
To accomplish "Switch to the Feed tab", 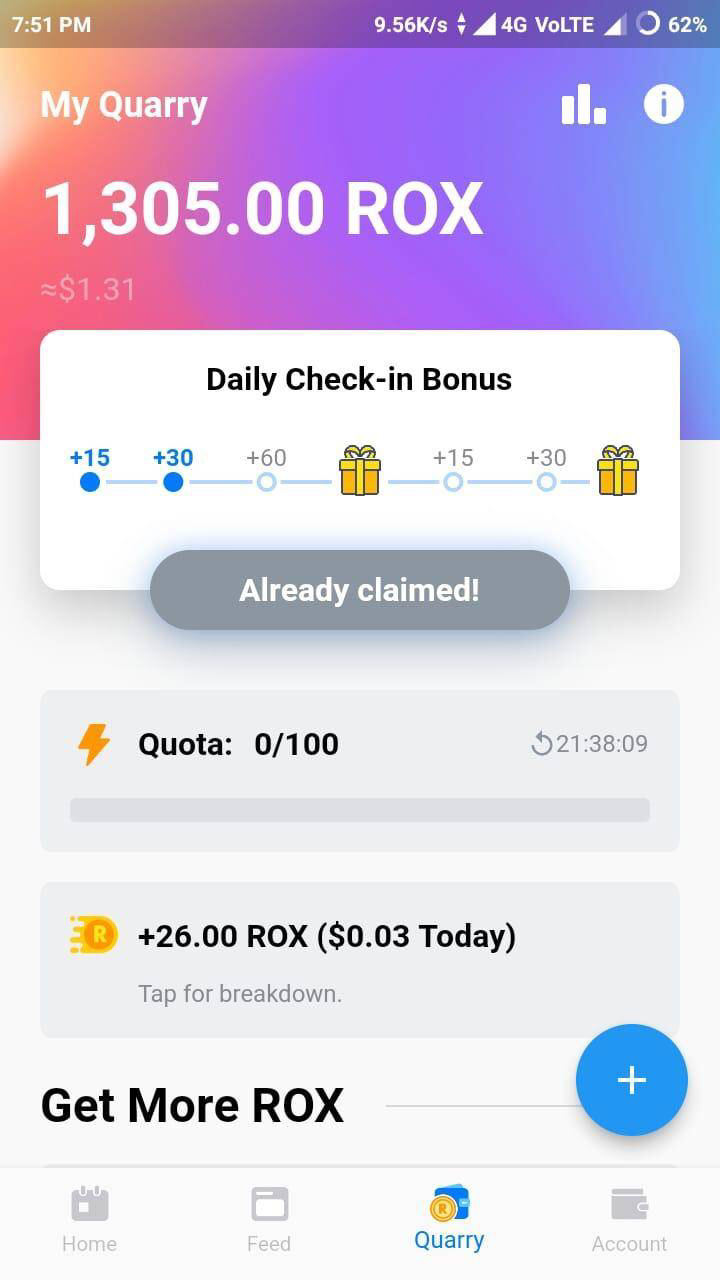I will tap(269, 1220).
